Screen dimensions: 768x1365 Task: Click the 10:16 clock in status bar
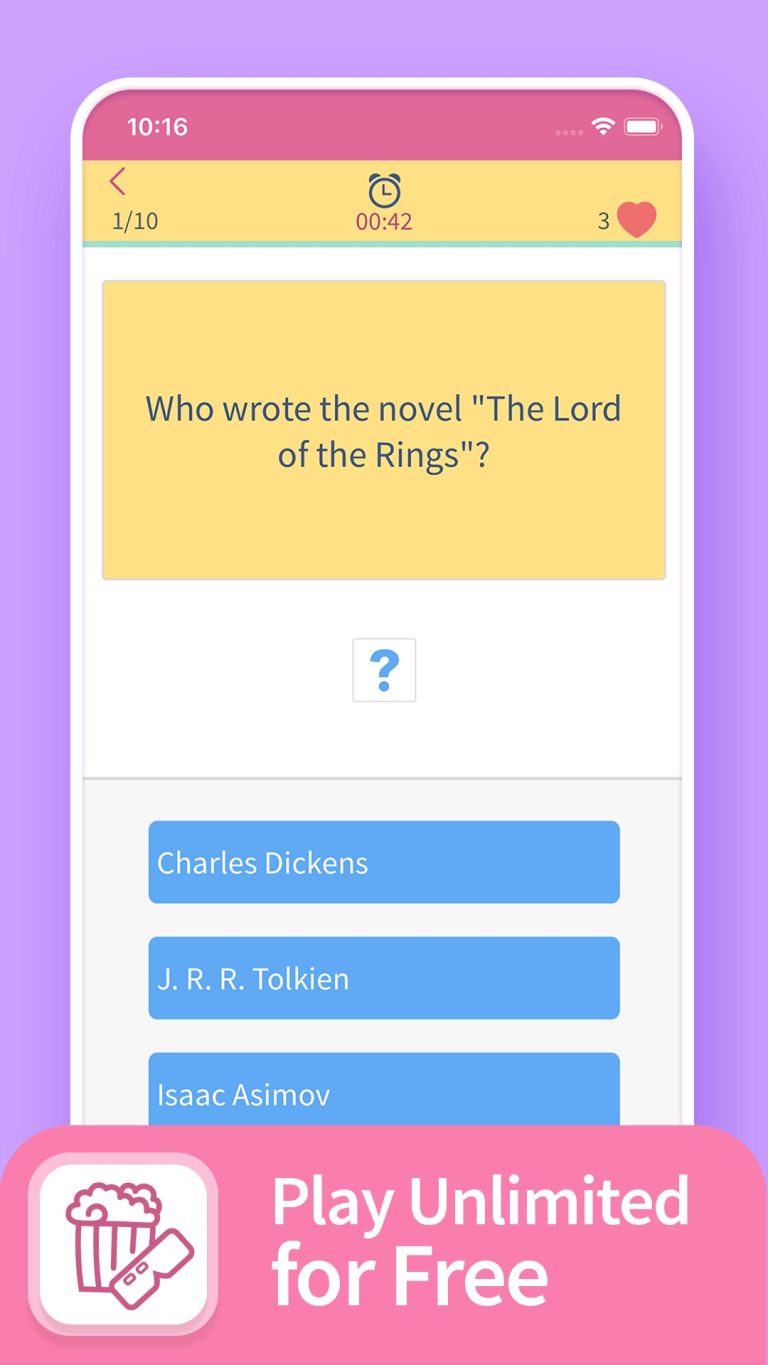coord(160,127)
